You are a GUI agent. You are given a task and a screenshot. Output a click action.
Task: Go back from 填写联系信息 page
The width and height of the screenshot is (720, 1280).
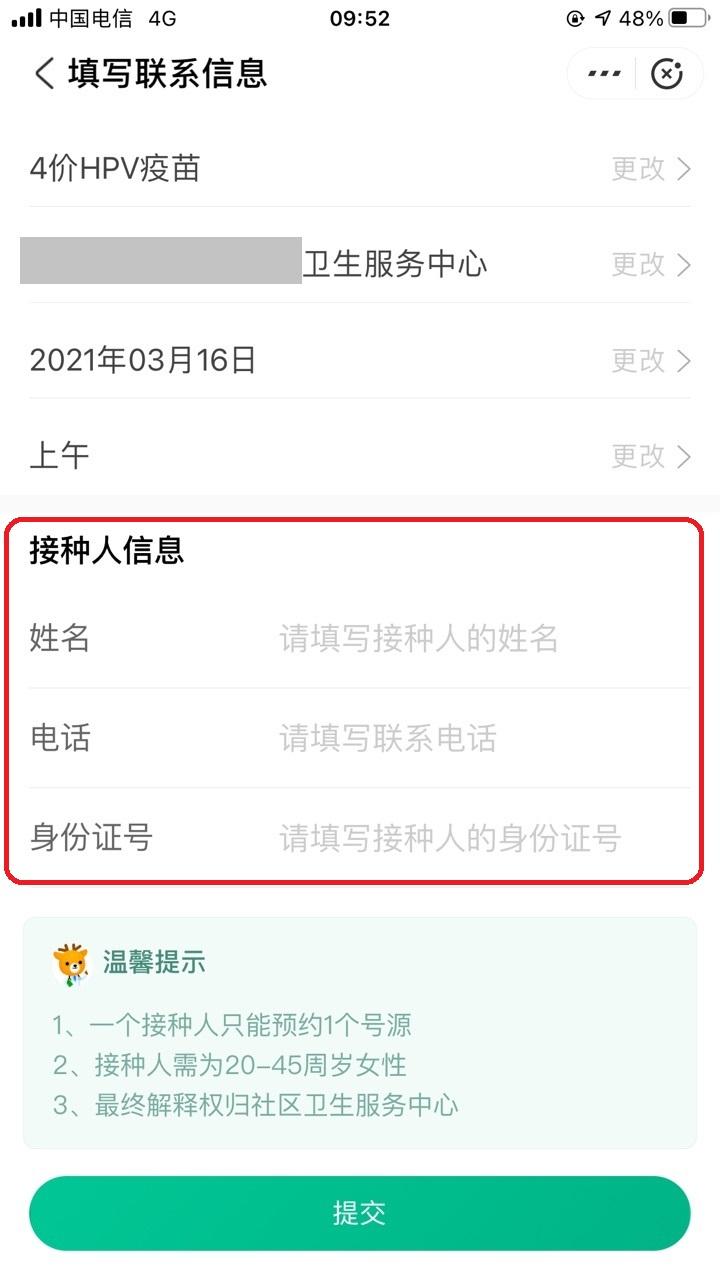pyautogui.click(x=44, y=74)
